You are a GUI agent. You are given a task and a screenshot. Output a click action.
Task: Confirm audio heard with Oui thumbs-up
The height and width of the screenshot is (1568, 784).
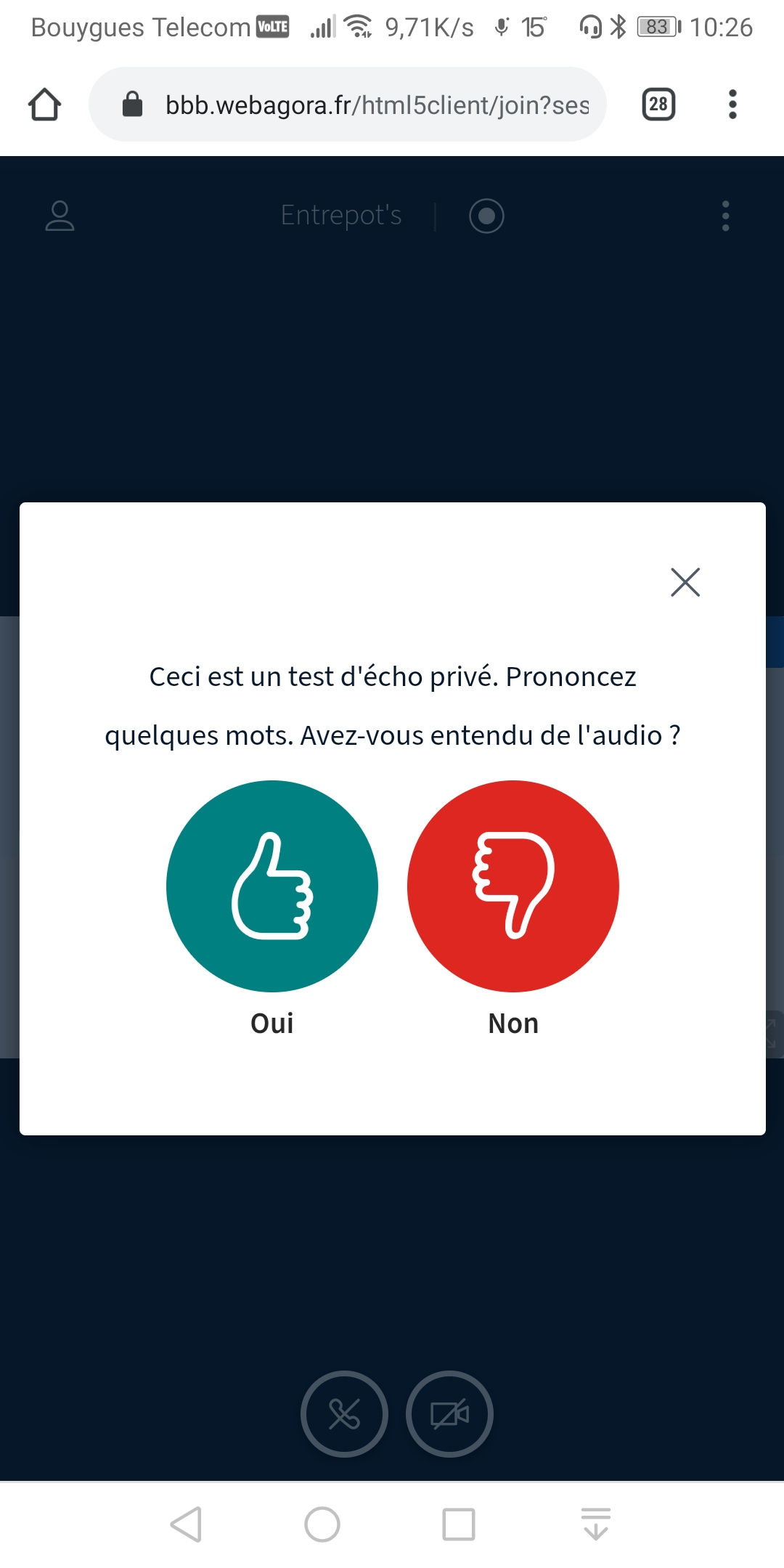[x=272, y=886]
